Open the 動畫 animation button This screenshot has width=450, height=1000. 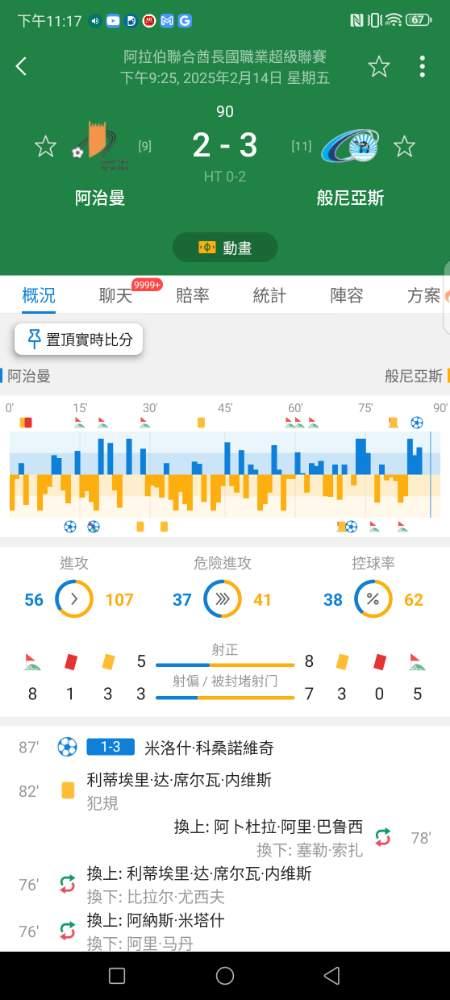pyautogui.click(x=225, y=247)
